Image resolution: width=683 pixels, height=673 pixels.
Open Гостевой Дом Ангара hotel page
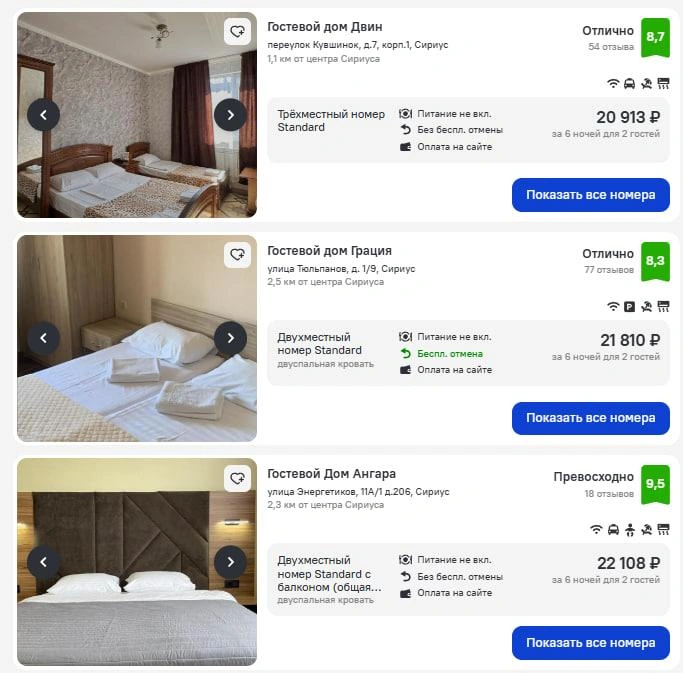pyautogui.click(x=331, y=473)
